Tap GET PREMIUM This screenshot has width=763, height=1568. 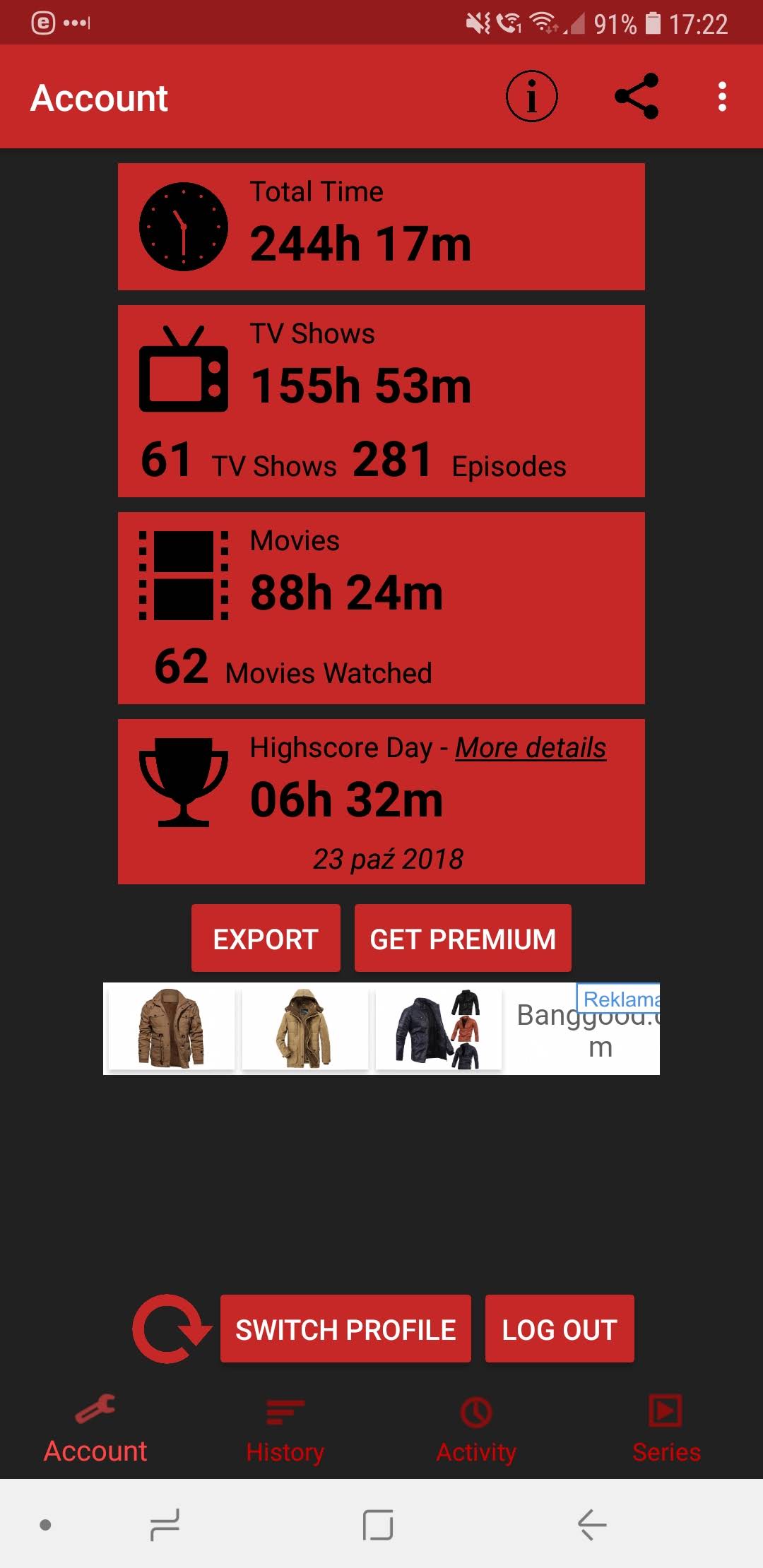(463, 939)
